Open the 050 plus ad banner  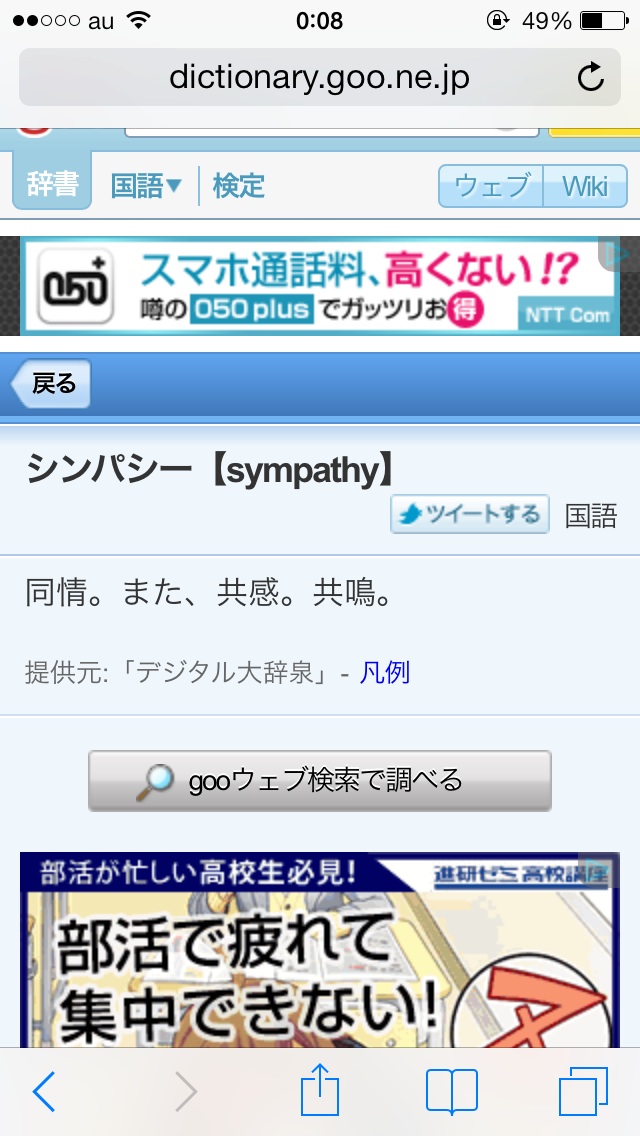pyautogui.click(x=320, y=286)
